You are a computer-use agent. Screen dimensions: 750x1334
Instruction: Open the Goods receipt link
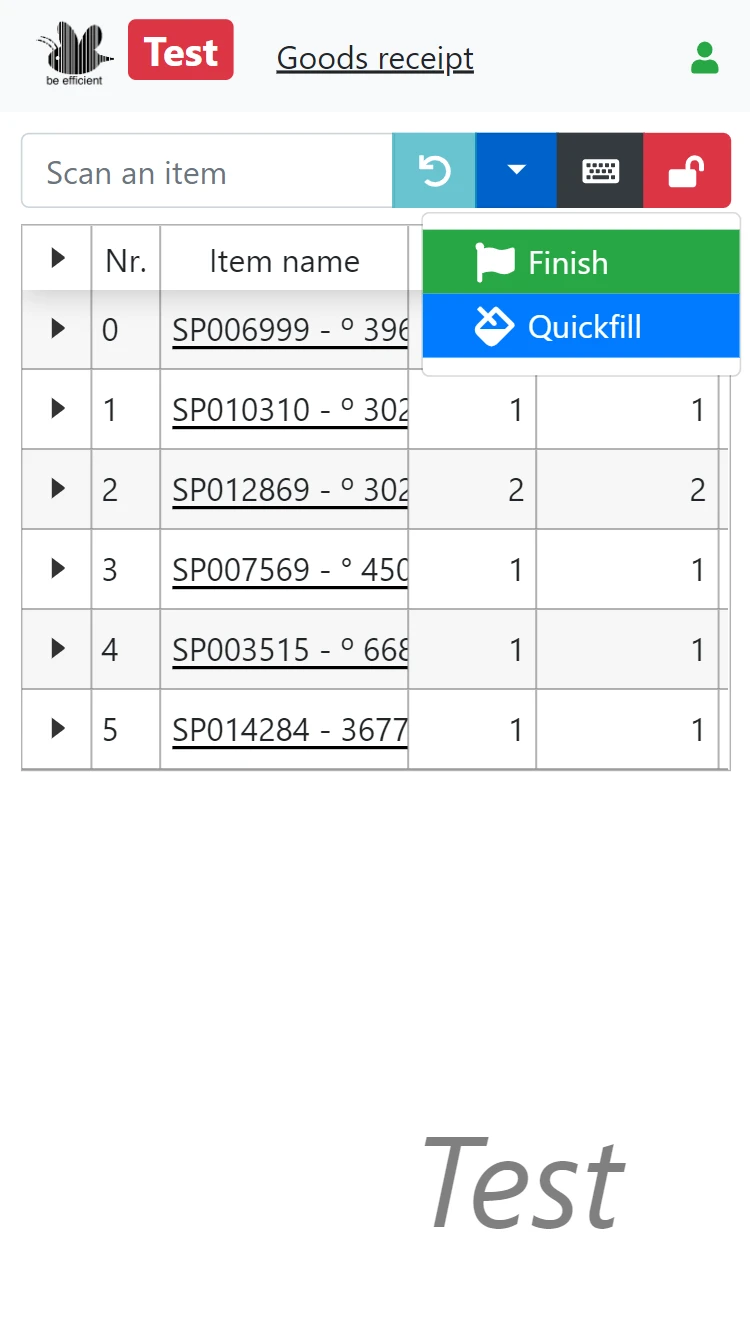coord(375,58)
